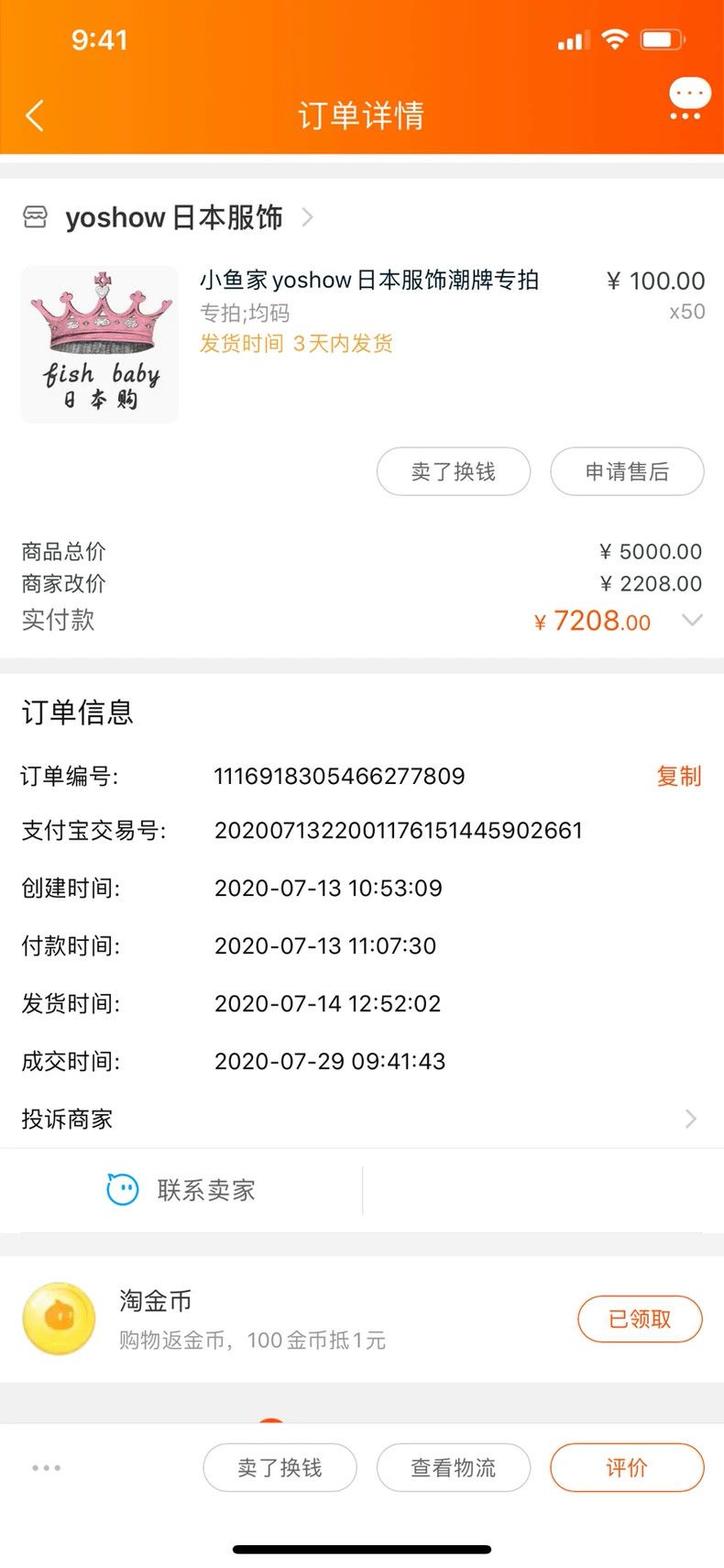Contact the seller via 联系卖家
The height and width of the screenshot is (1568, 724).
[181, 1190]
